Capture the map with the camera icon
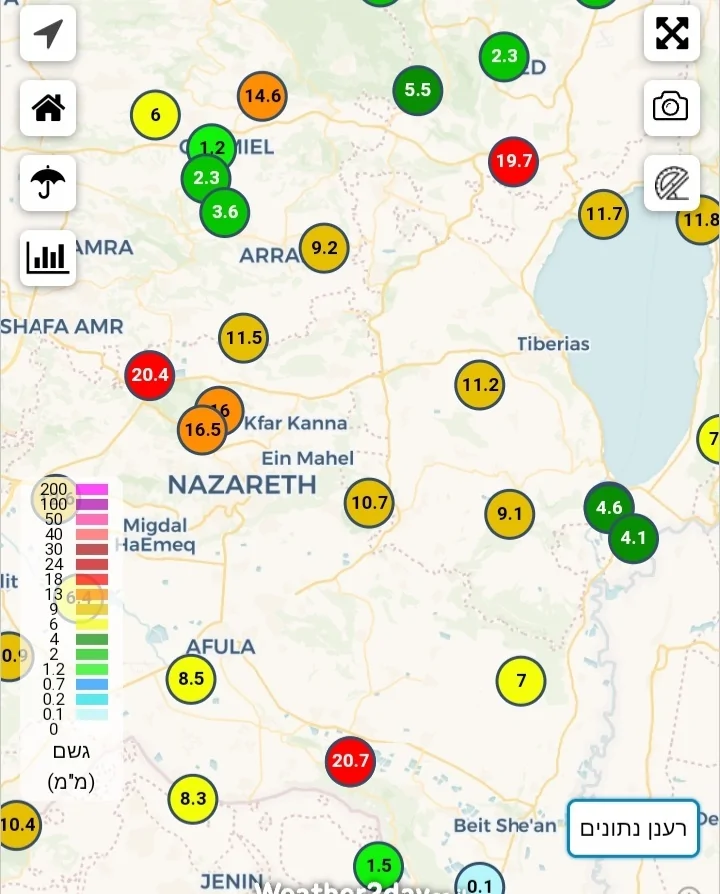 coord(672,106)
